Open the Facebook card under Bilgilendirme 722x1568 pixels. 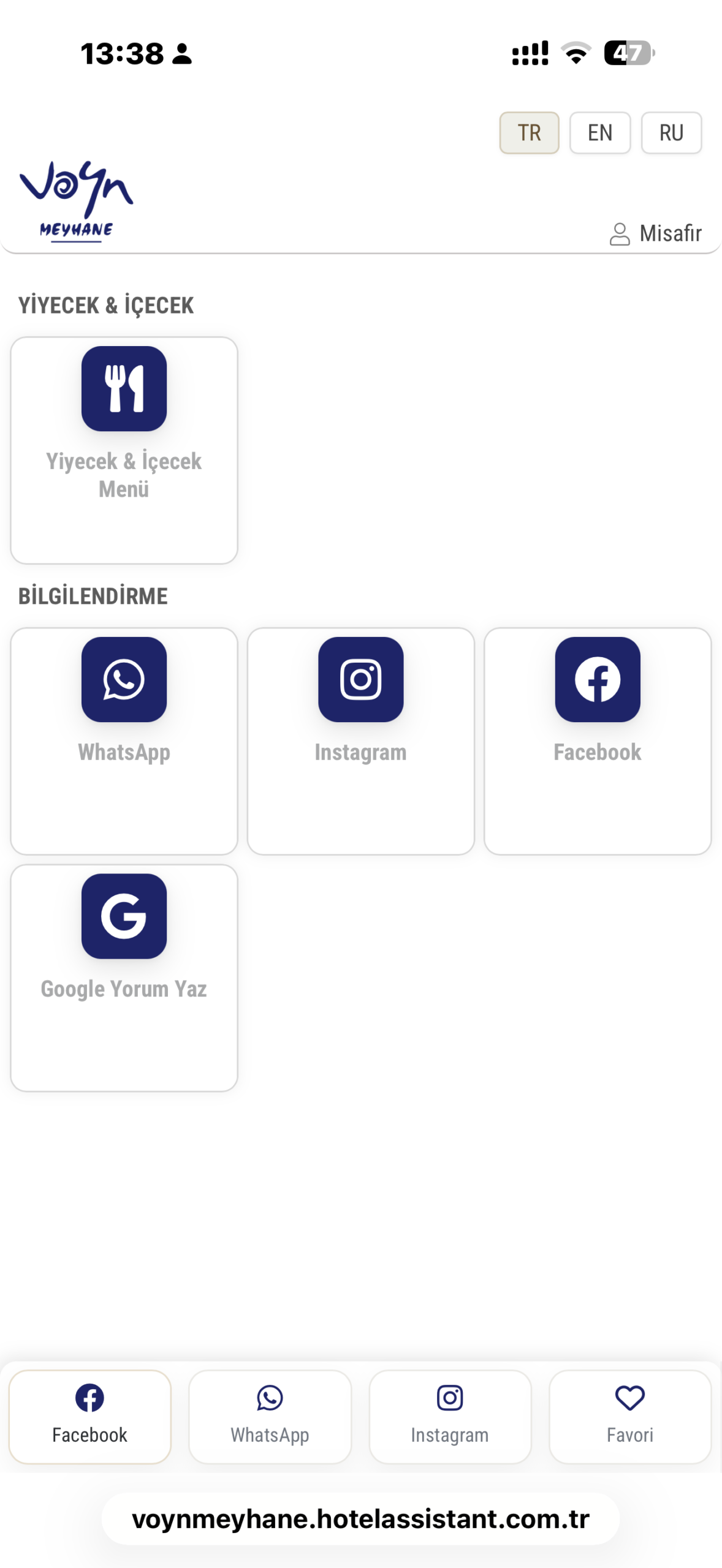coord(597,740)
